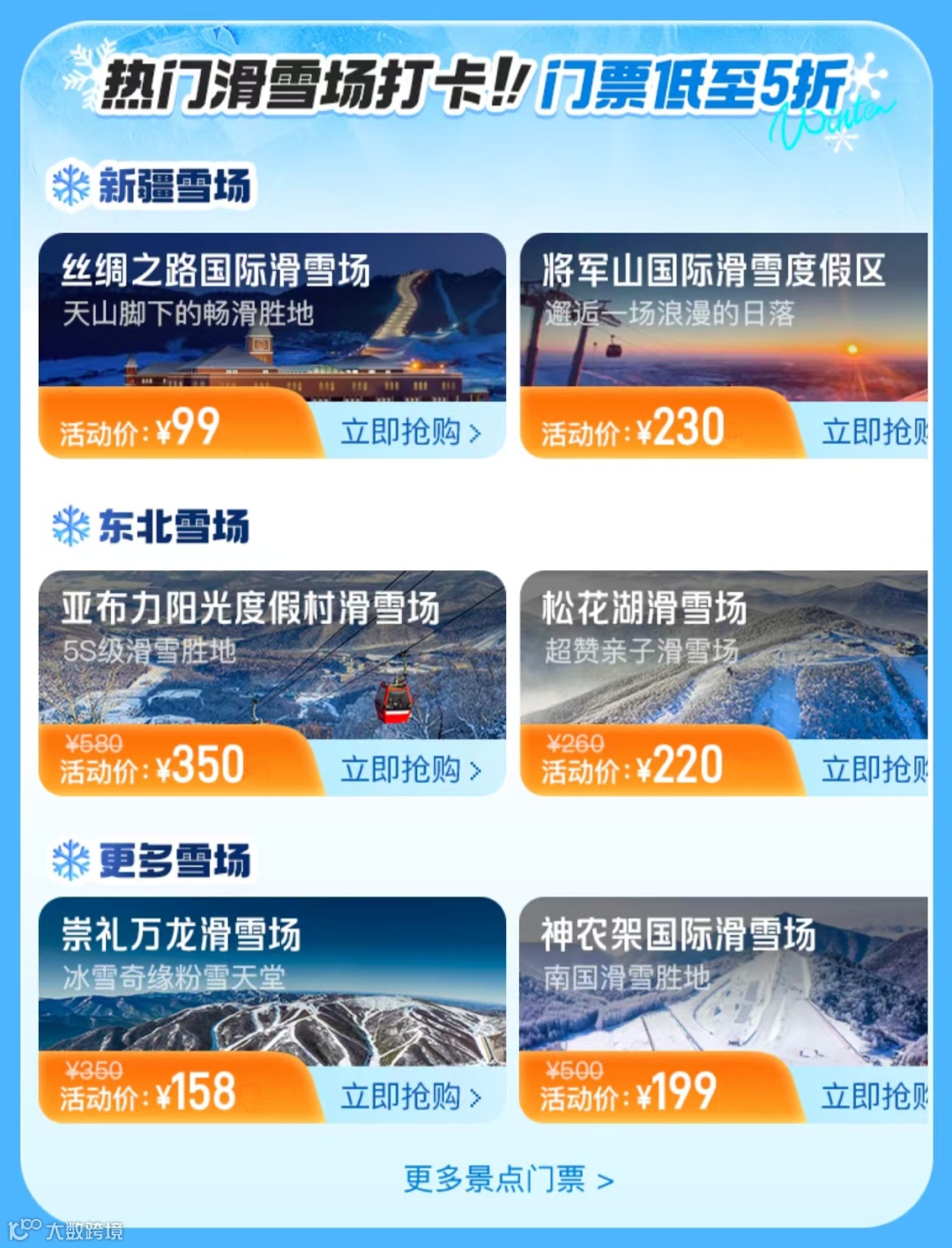
Task: Grab the 松花湖滑雪场 ¥220 deal
Action: 874,769
